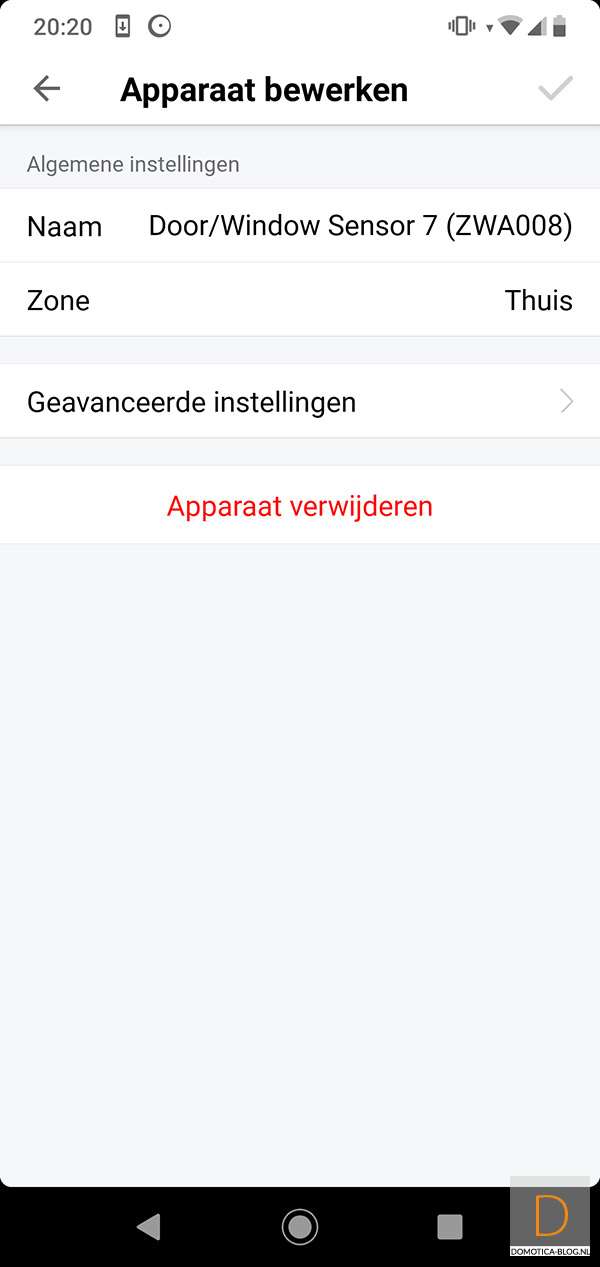The height and width of the screenshot is (1267, 600).
Task: Tap the system home button
Action: (300, 1226)
